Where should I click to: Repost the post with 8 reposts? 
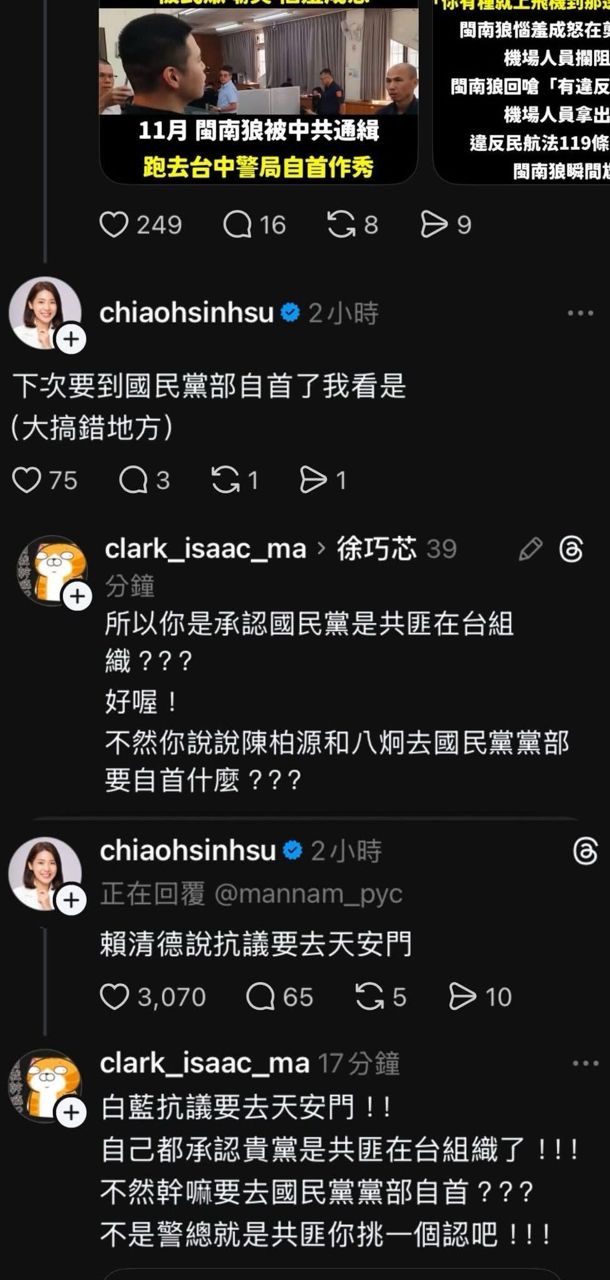pos(342,224)
